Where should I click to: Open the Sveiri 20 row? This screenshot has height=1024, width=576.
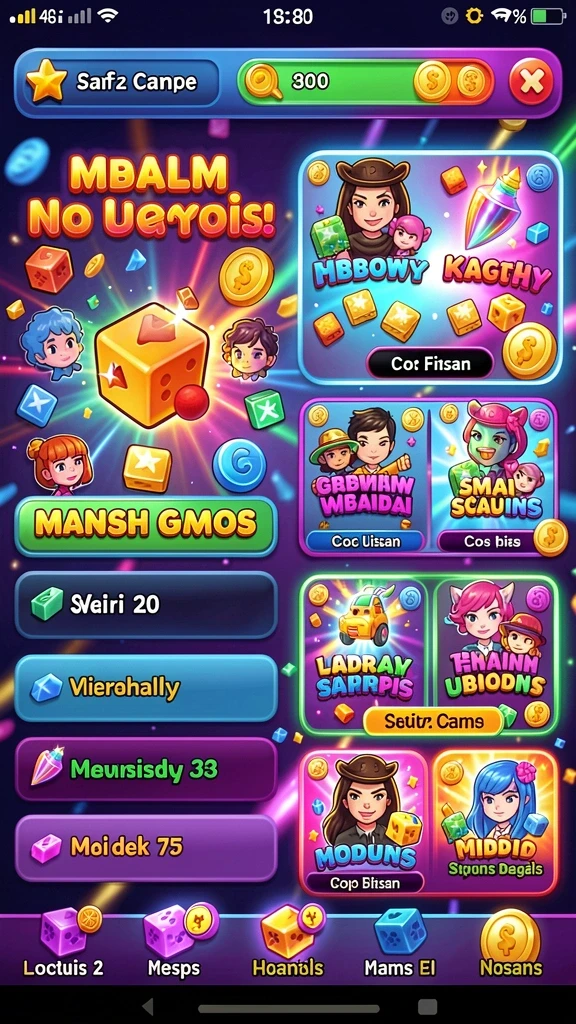tap(146, 605)
